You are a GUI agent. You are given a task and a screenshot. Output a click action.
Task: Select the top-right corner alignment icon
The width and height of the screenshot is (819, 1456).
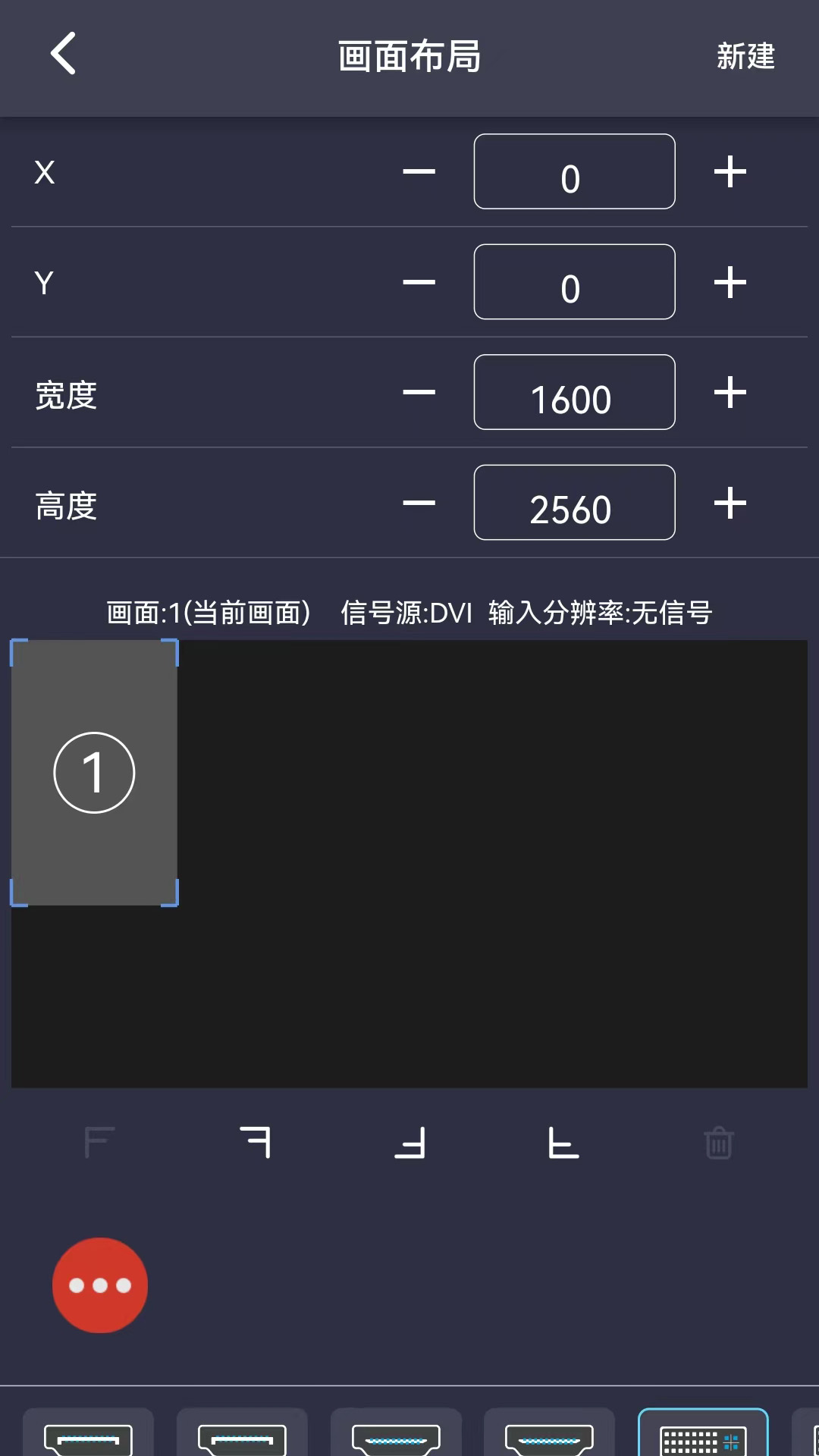(x=256, y=1144)
